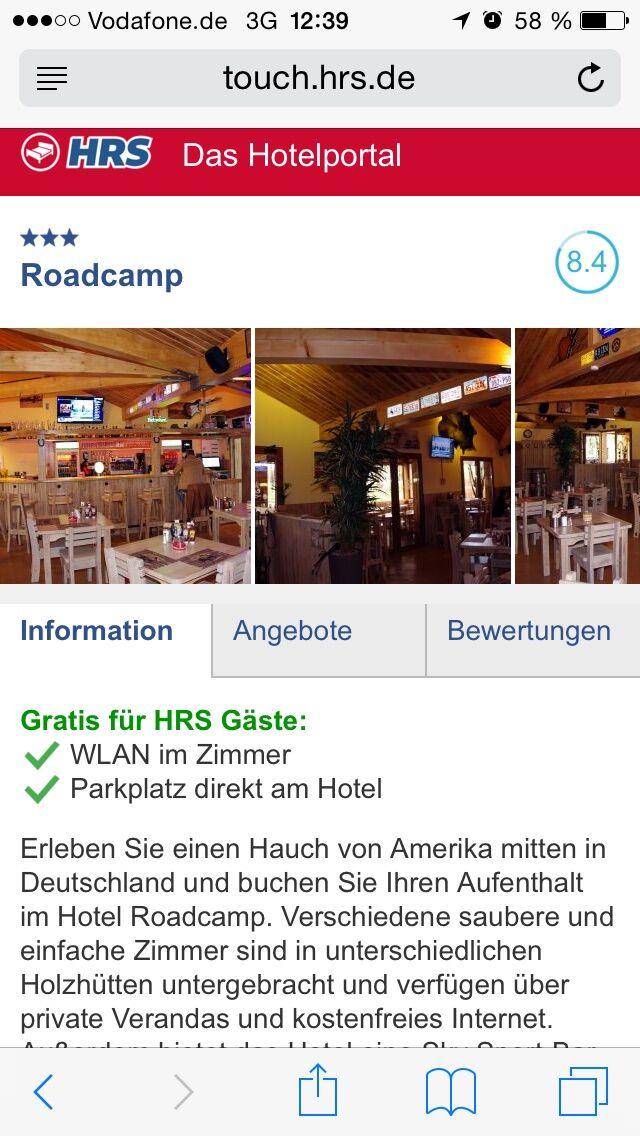Screen dimensions: 640x1136
Task: Switch to the Bewertungen tab
Action: tap(529, 632)
